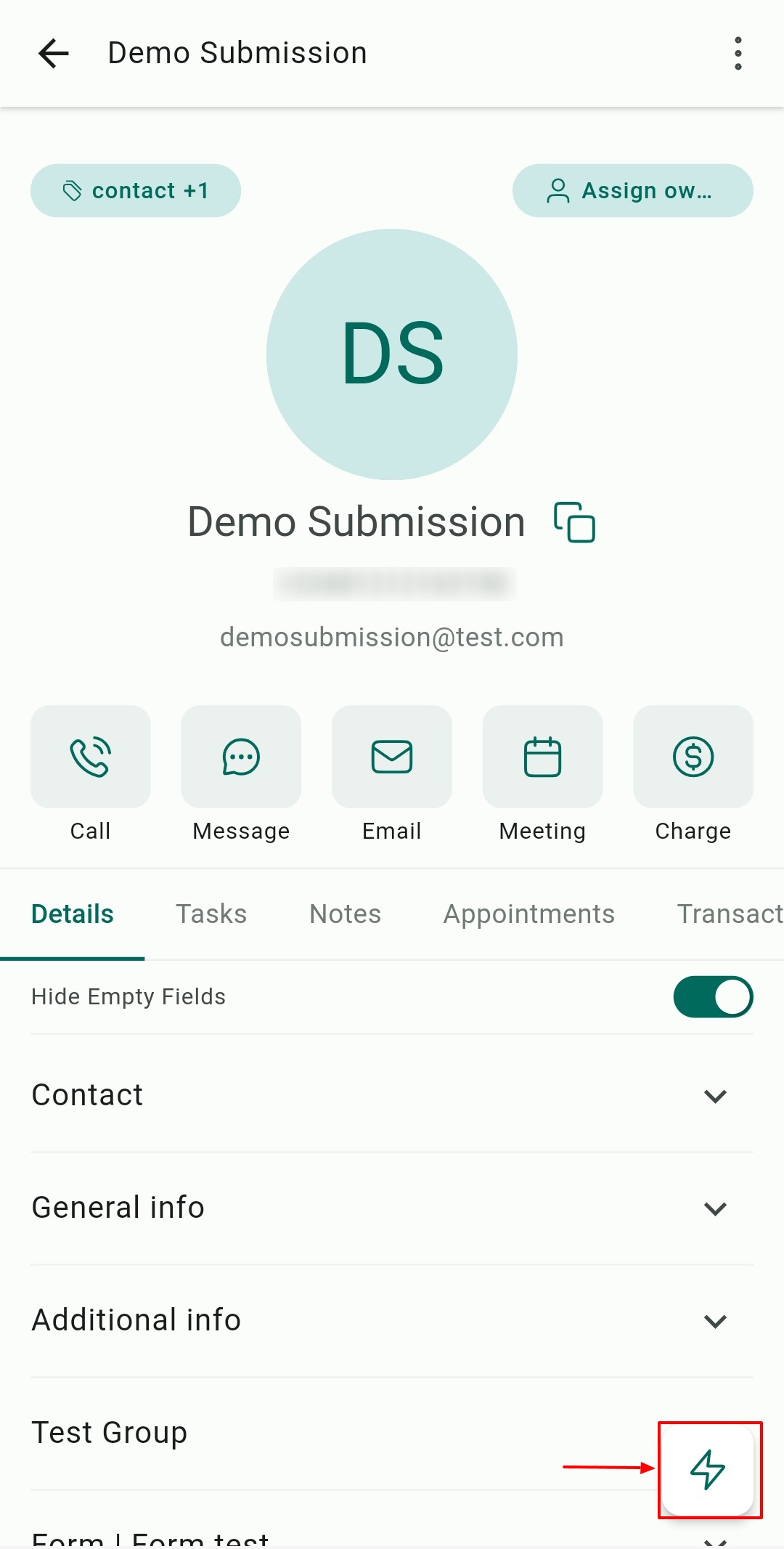Schedule a meeting with this contact

click(542, 757)
